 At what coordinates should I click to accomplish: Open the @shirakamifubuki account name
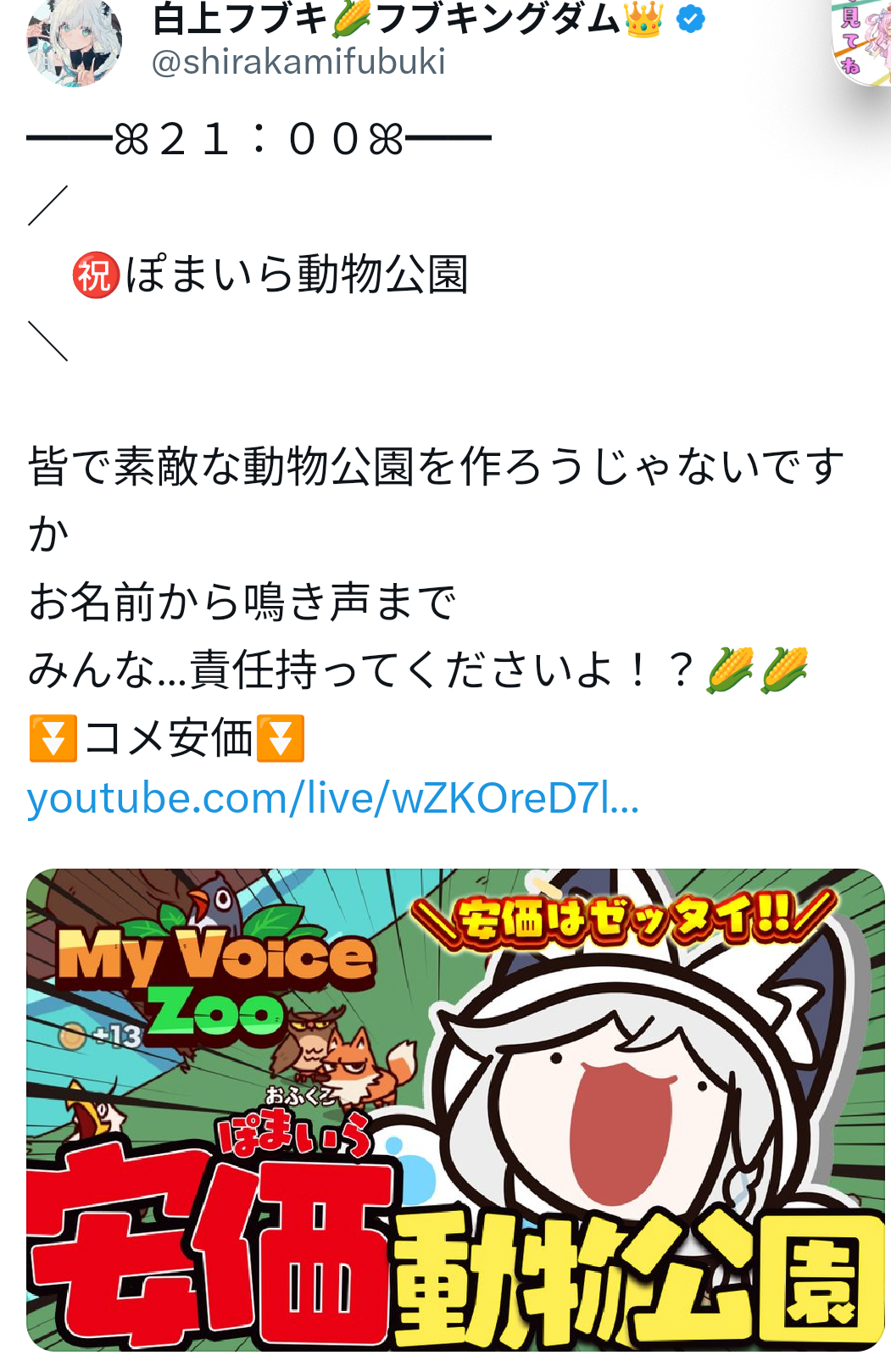[x=298, y=62]
